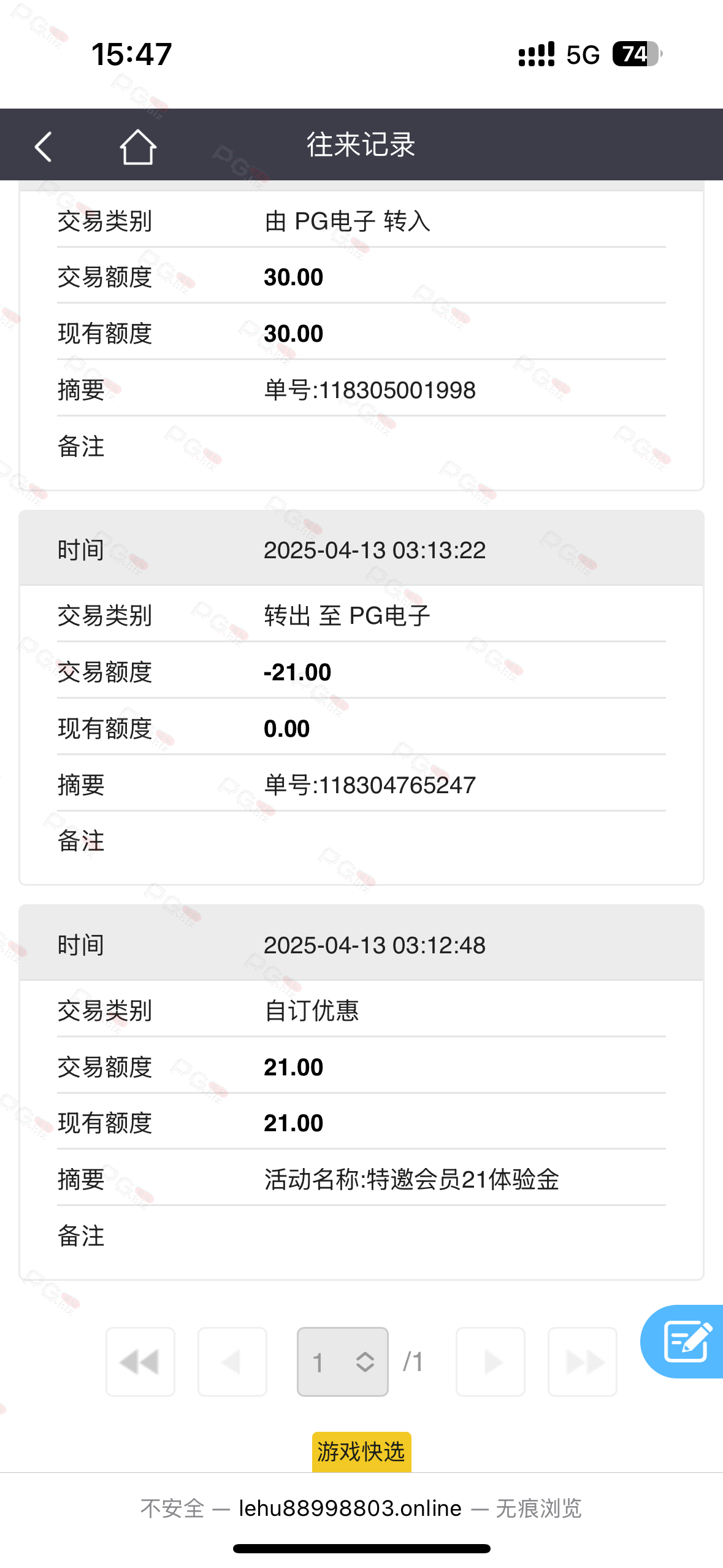
Task: Jump to the last page of records
Action: (x=583, y=1361)
